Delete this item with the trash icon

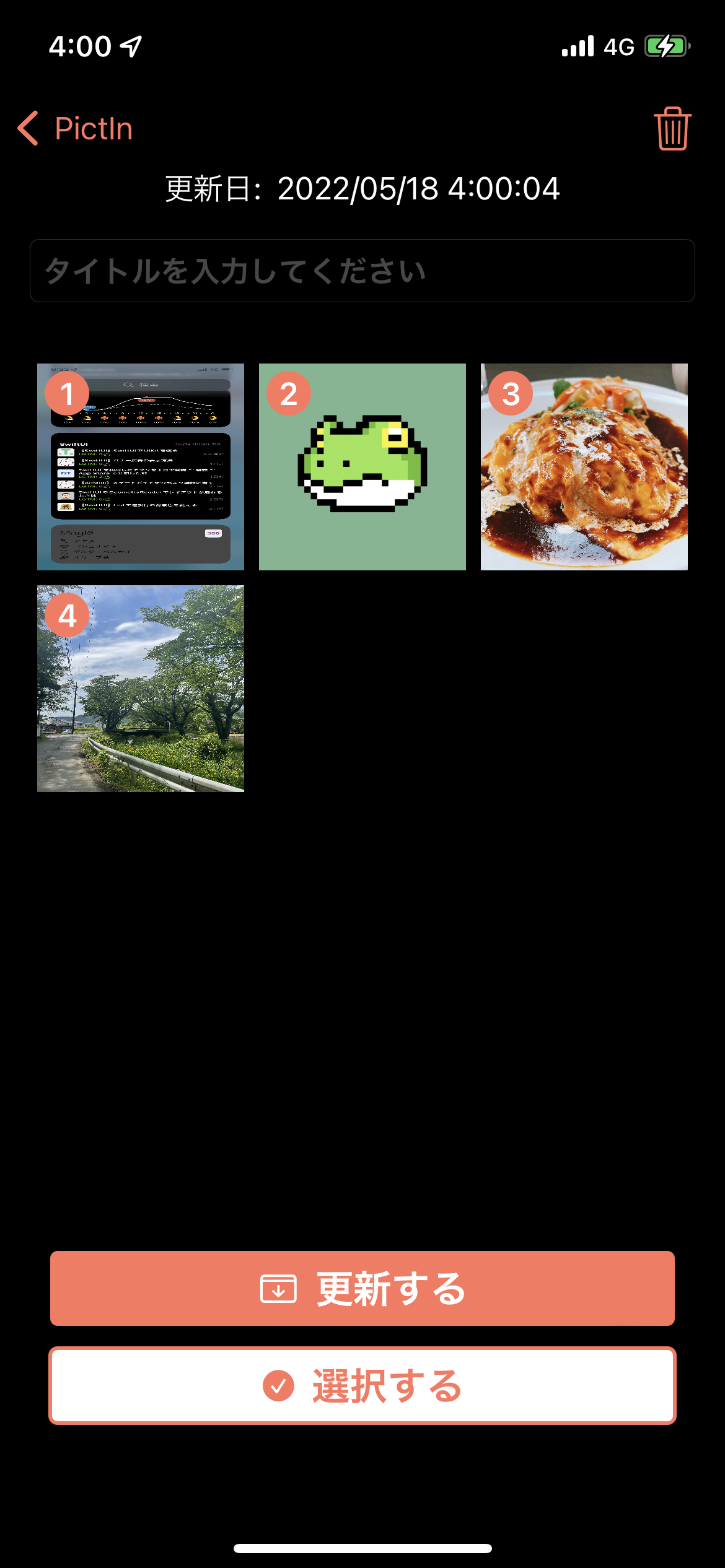click(x=672, y=129)
